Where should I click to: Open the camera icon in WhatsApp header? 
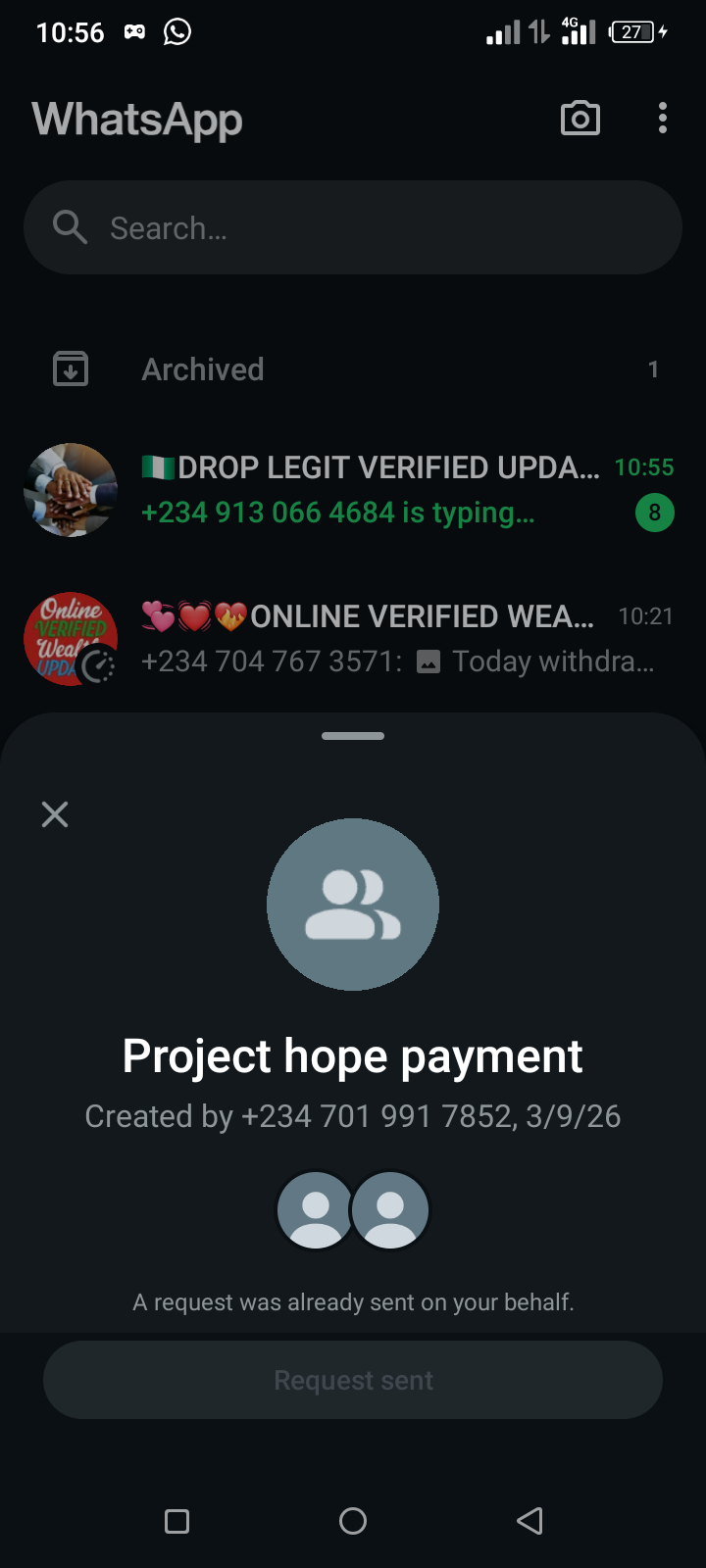pos(580,119)
